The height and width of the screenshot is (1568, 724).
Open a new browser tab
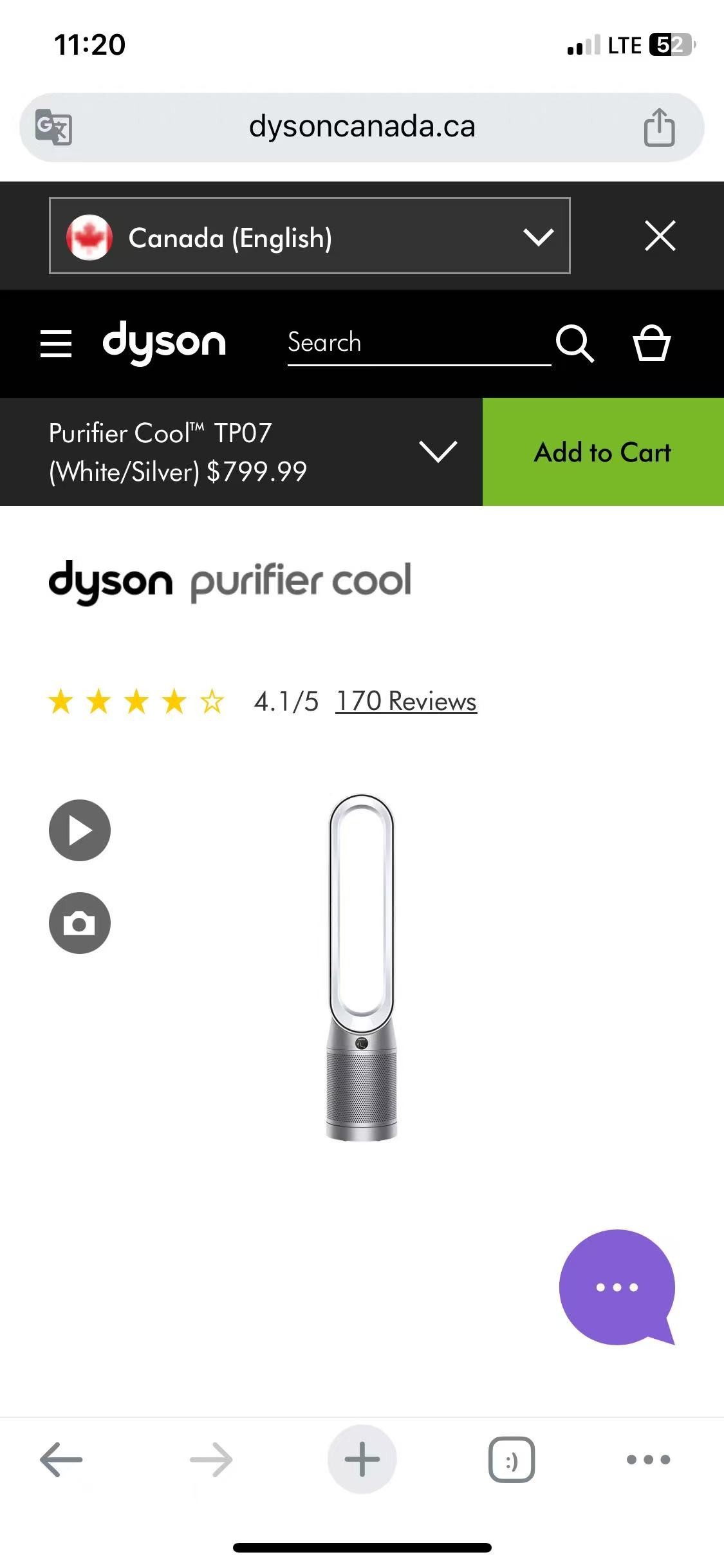[362, 1459]
